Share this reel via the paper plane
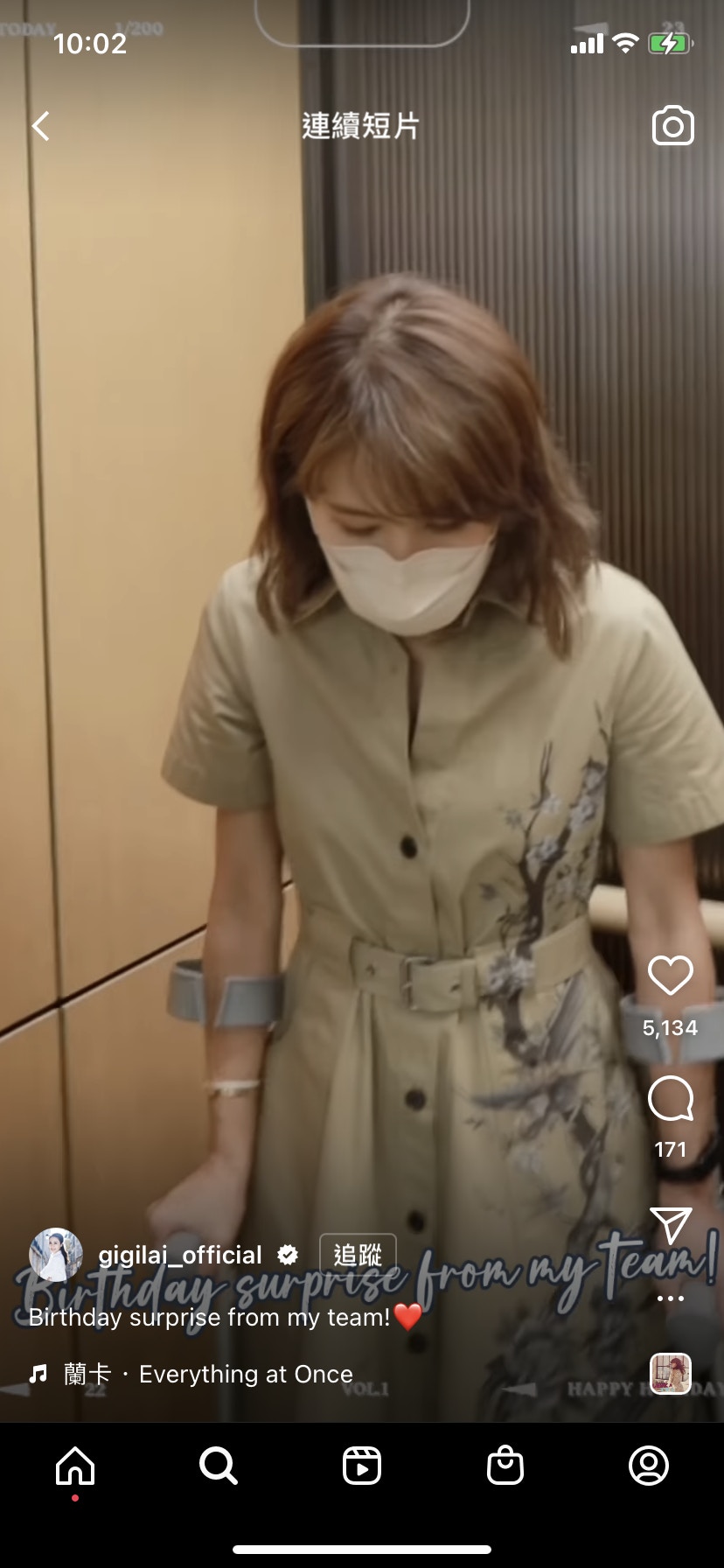Viewport: 724px width, 1568px height. coord(671,1225)
